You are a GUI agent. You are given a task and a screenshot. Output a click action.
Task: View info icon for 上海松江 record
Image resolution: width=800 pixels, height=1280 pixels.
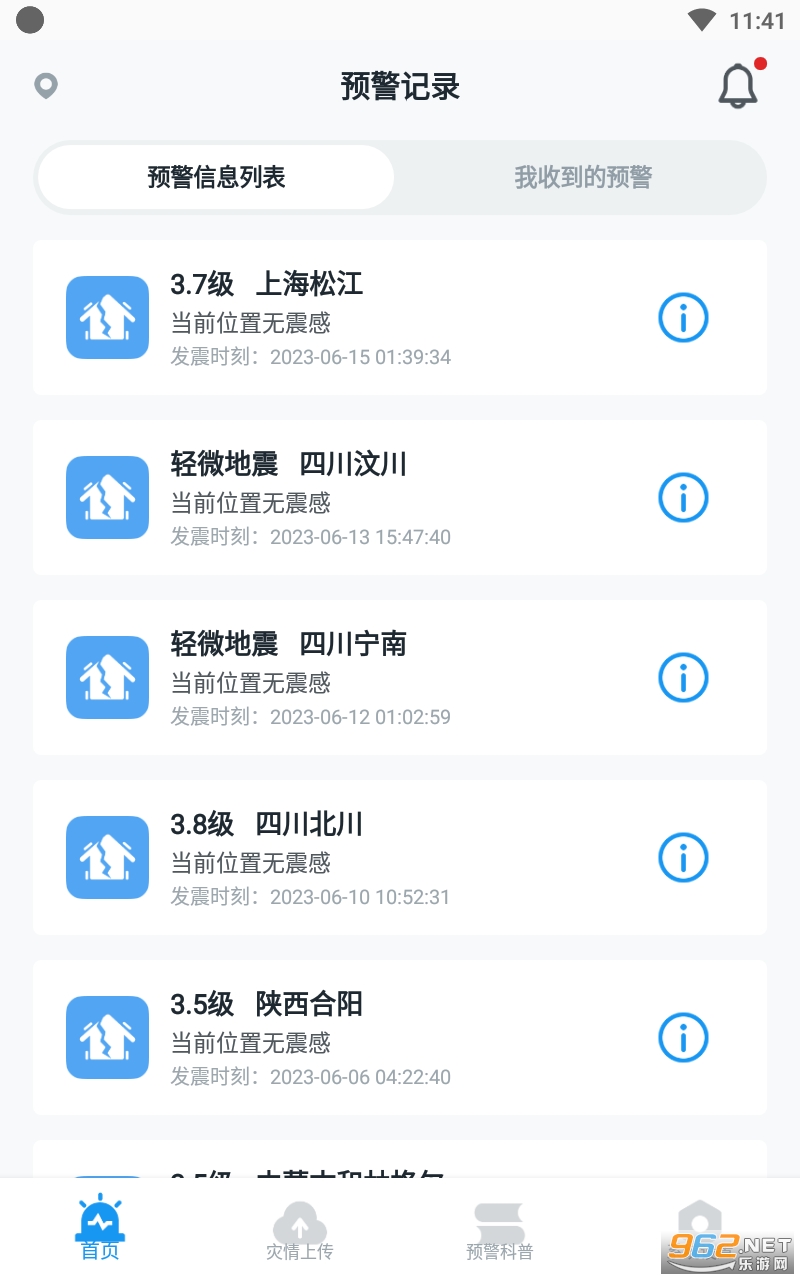point(683,318)
